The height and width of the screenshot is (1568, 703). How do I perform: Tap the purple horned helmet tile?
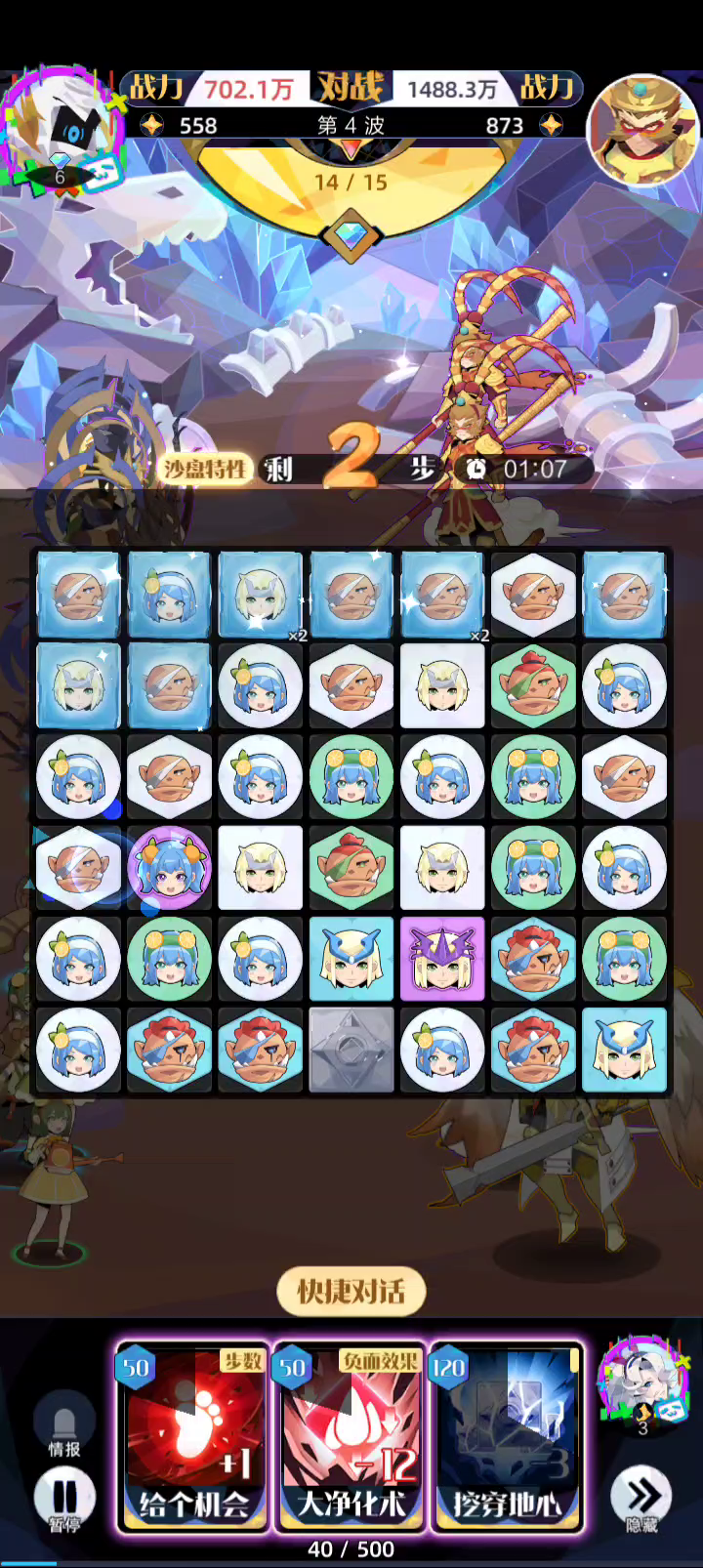[442, 959]
